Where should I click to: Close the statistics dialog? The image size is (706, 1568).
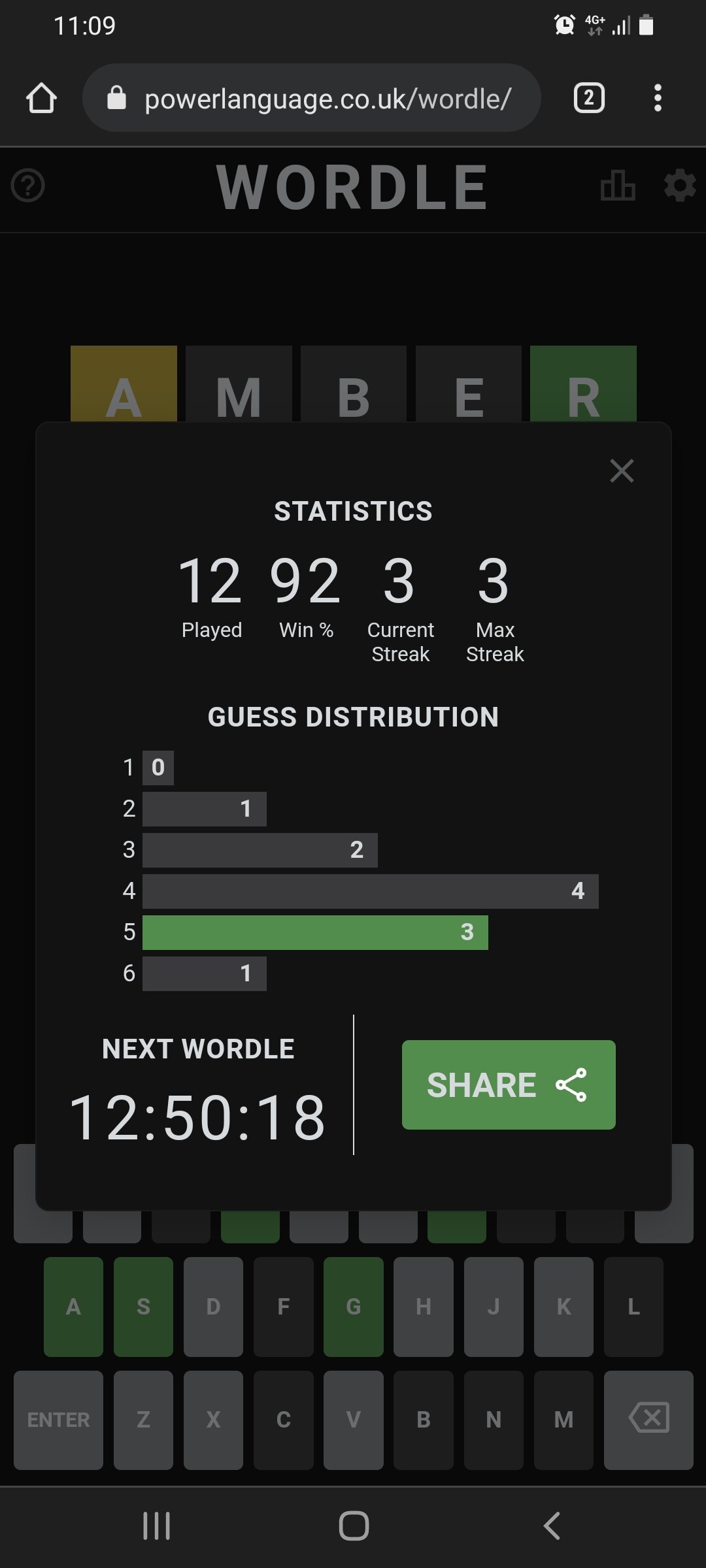click(622, 470)
